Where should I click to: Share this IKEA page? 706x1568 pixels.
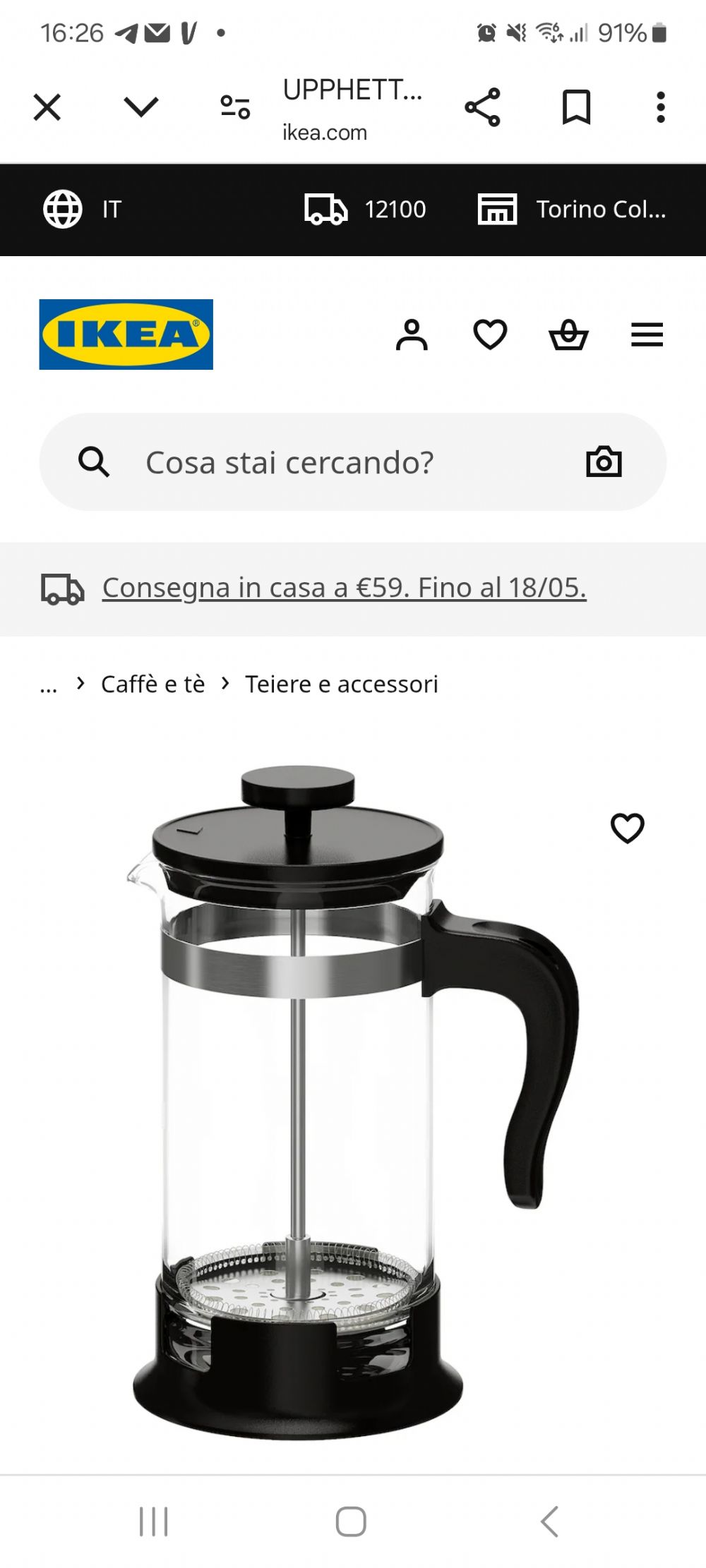(x=482, y=107)
